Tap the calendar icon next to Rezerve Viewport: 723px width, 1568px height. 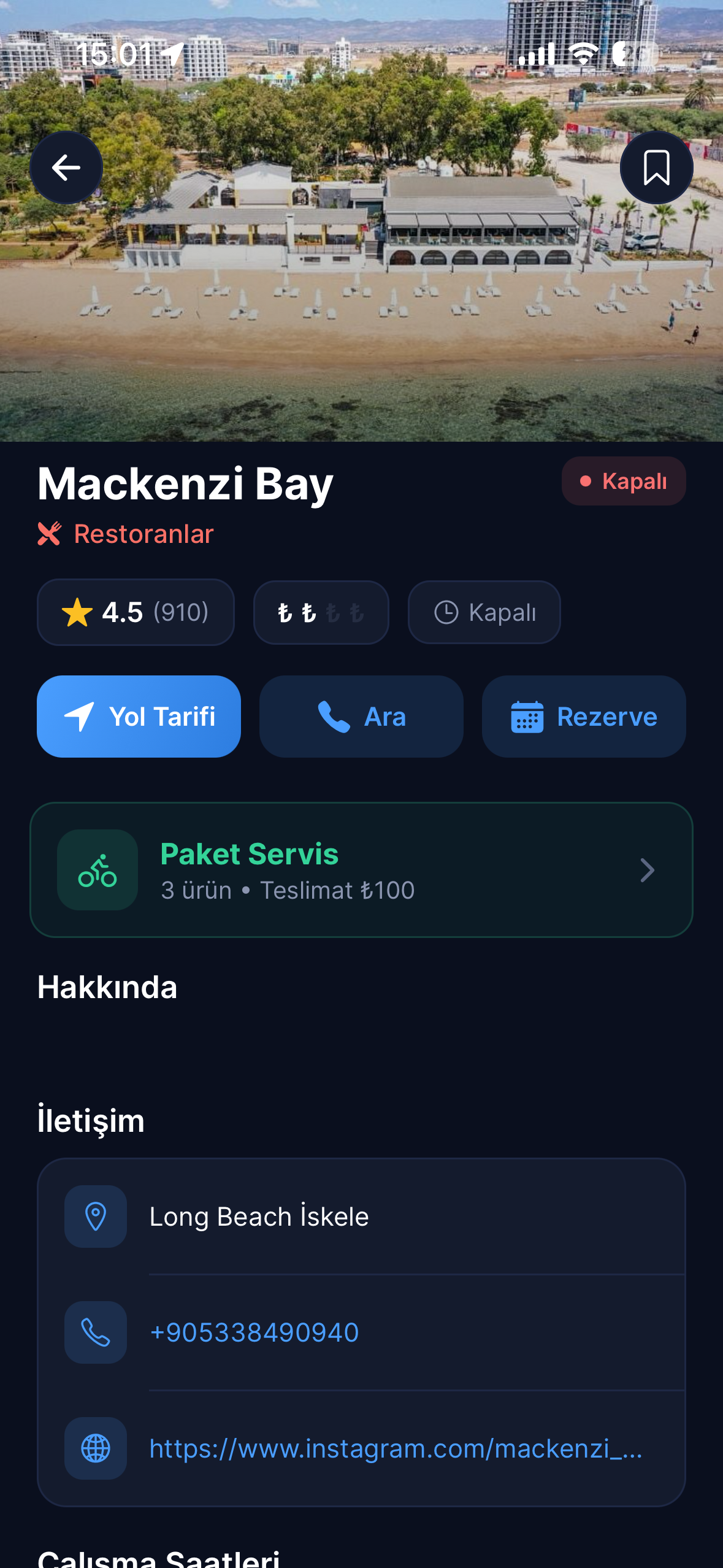529,716
